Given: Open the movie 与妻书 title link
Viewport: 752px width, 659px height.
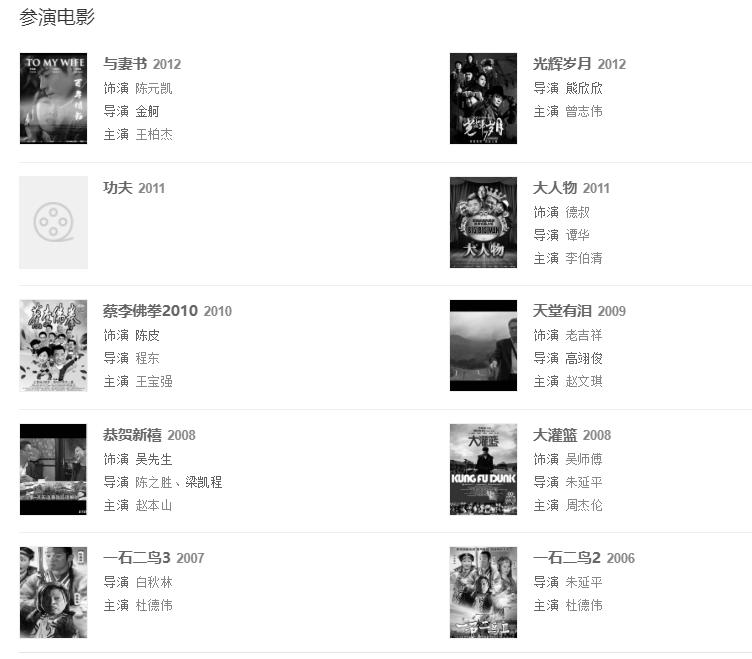Looking at the screenshot, I should pos(125,64).
